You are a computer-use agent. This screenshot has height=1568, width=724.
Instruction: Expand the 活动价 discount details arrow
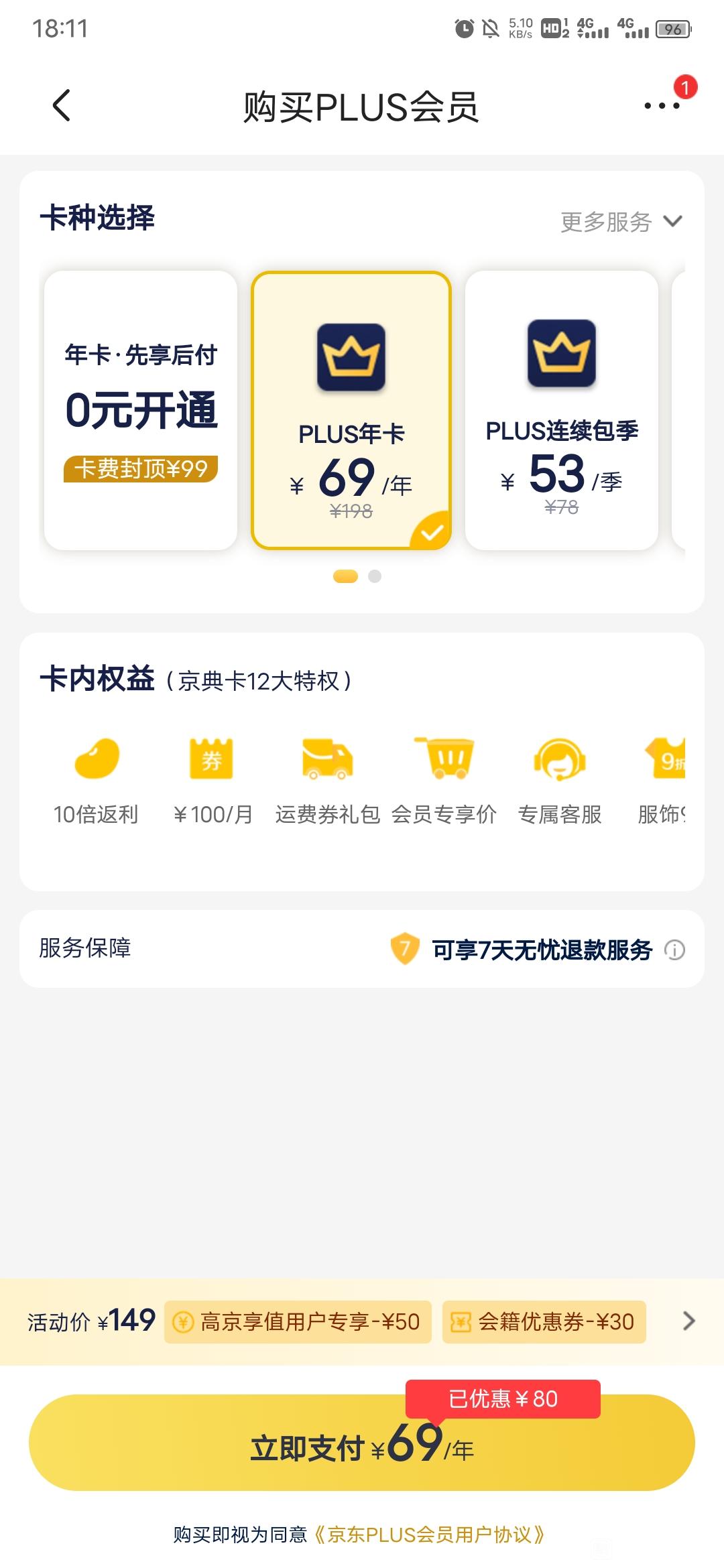(x=688, y=1321)
